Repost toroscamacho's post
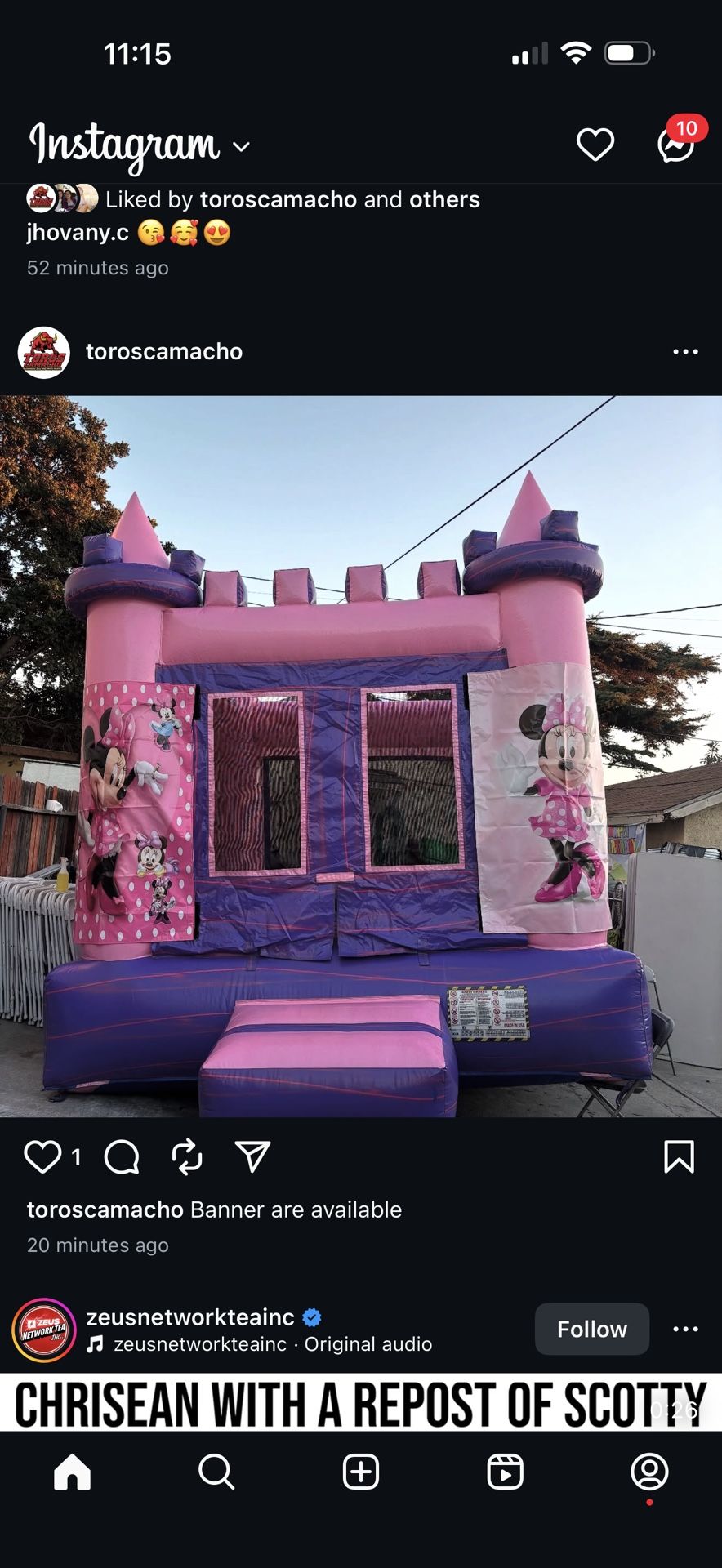Viewport: 722px width, 1568px height. click(187, 1156)
